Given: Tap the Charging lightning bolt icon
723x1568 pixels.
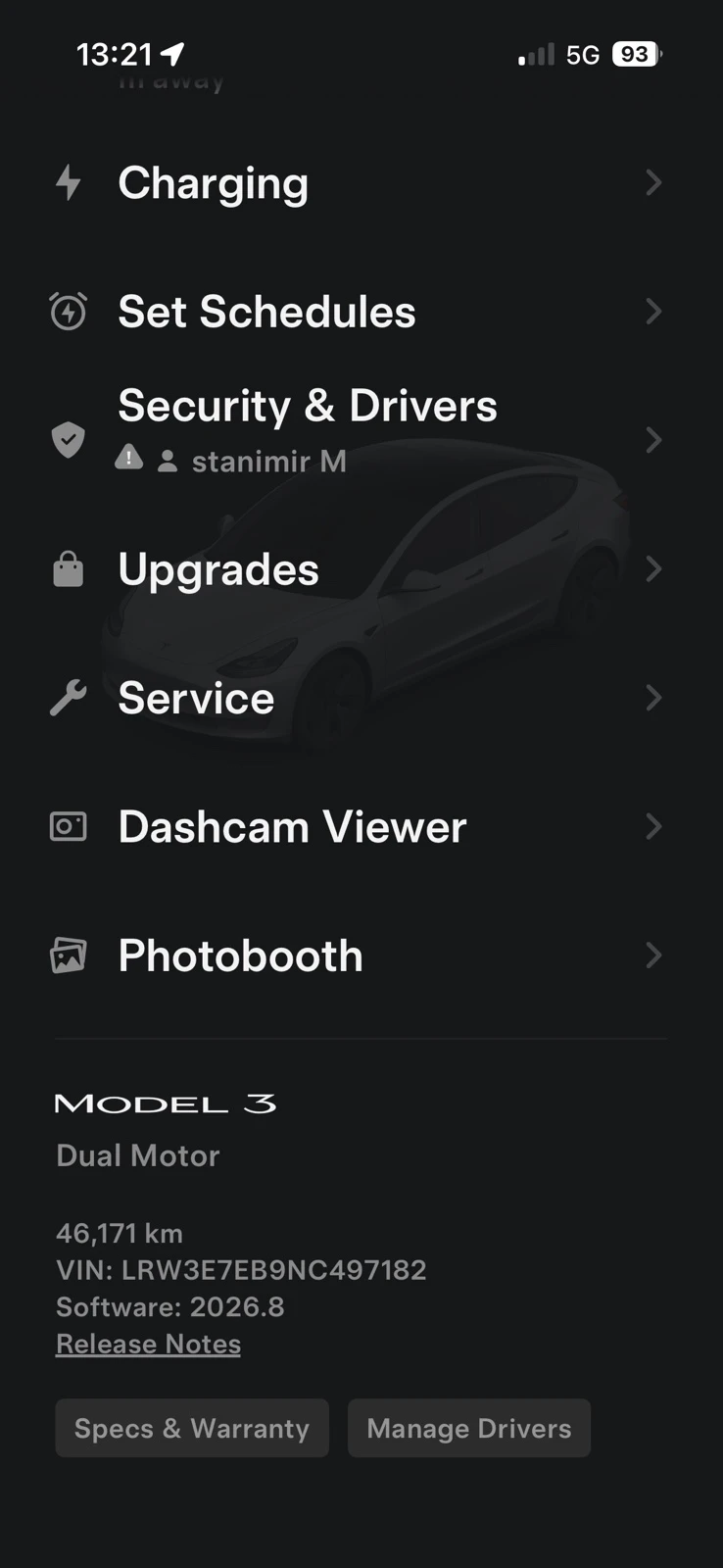Looking at the screenshot, I should click(67, 183).
